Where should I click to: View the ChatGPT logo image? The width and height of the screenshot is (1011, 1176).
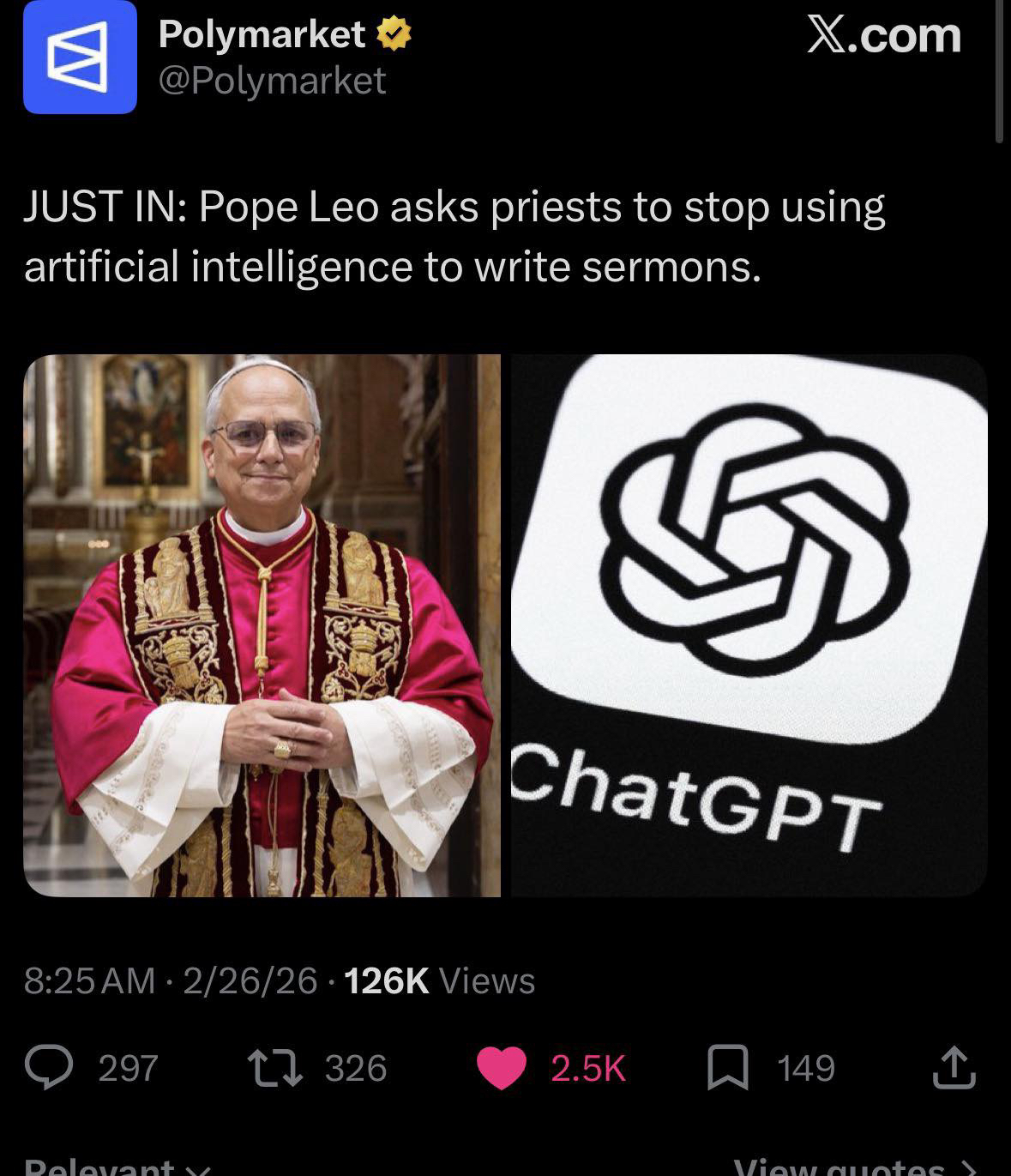coord(749,625)
